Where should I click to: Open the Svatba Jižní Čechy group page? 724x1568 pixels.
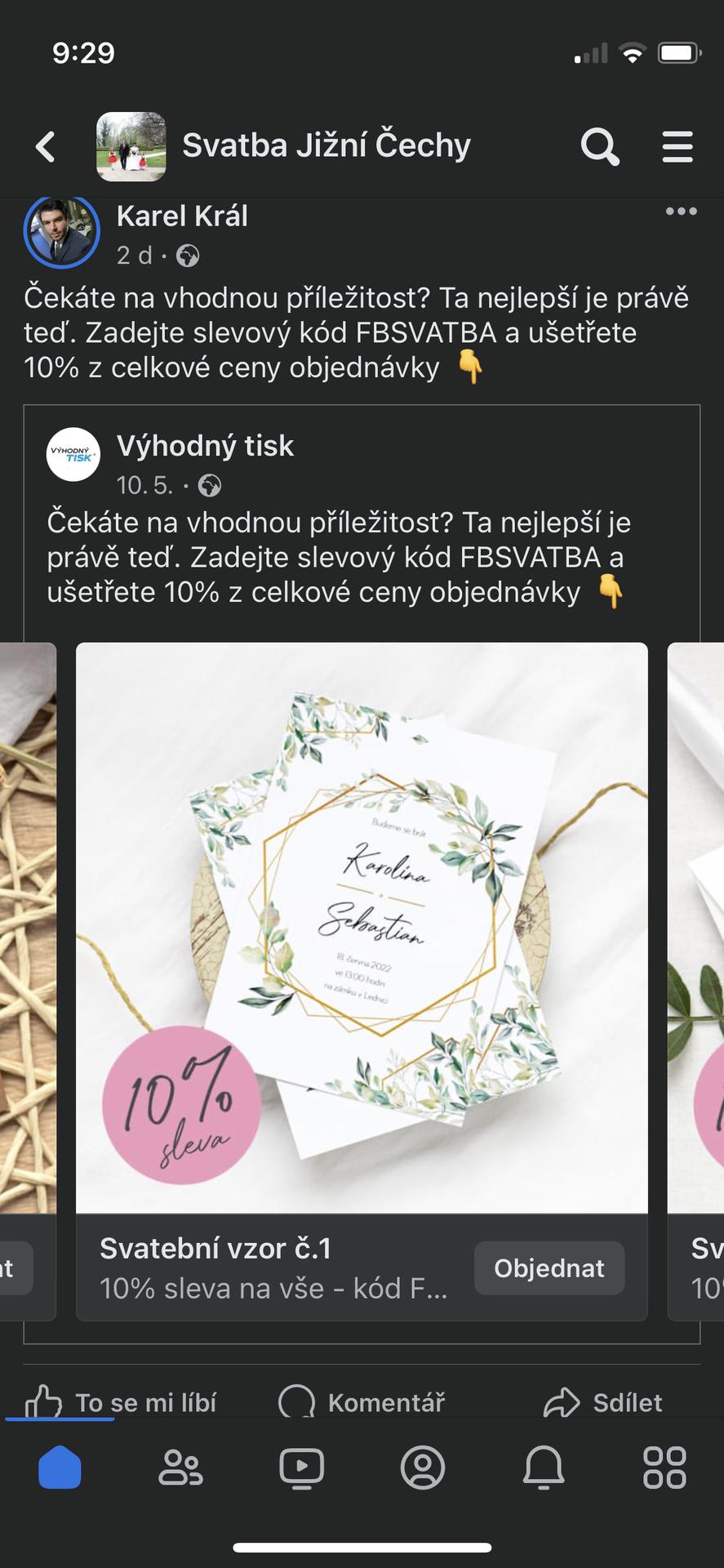click(x=326, y=145)
